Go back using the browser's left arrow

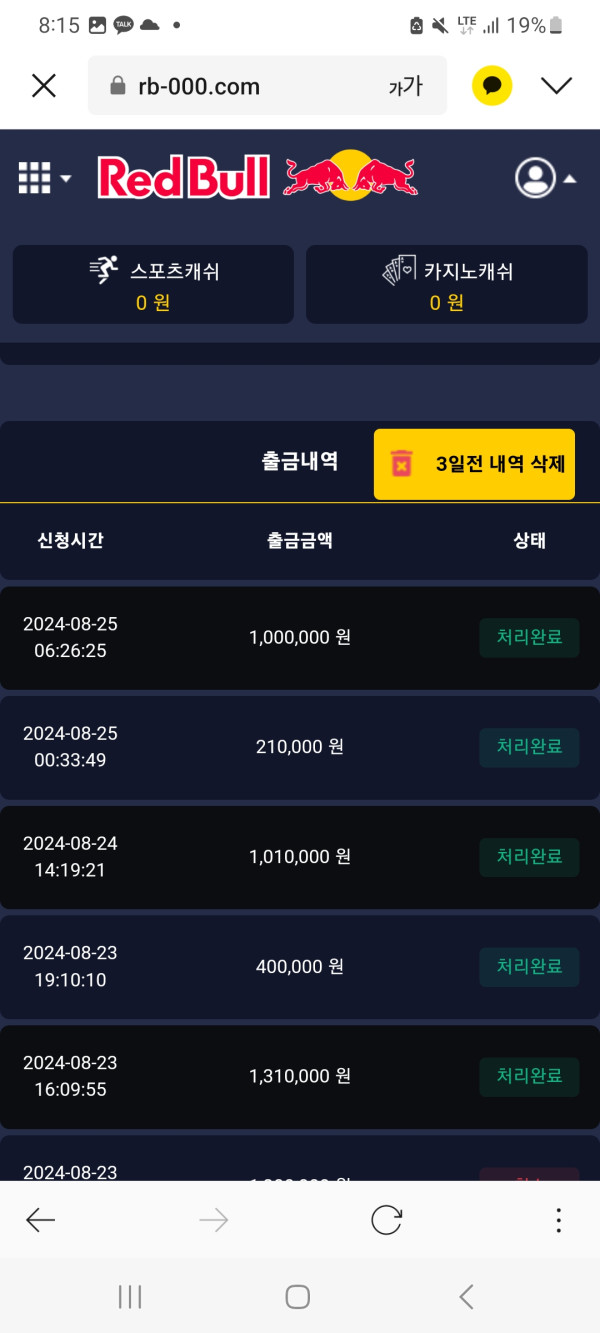pos(41,1219)
